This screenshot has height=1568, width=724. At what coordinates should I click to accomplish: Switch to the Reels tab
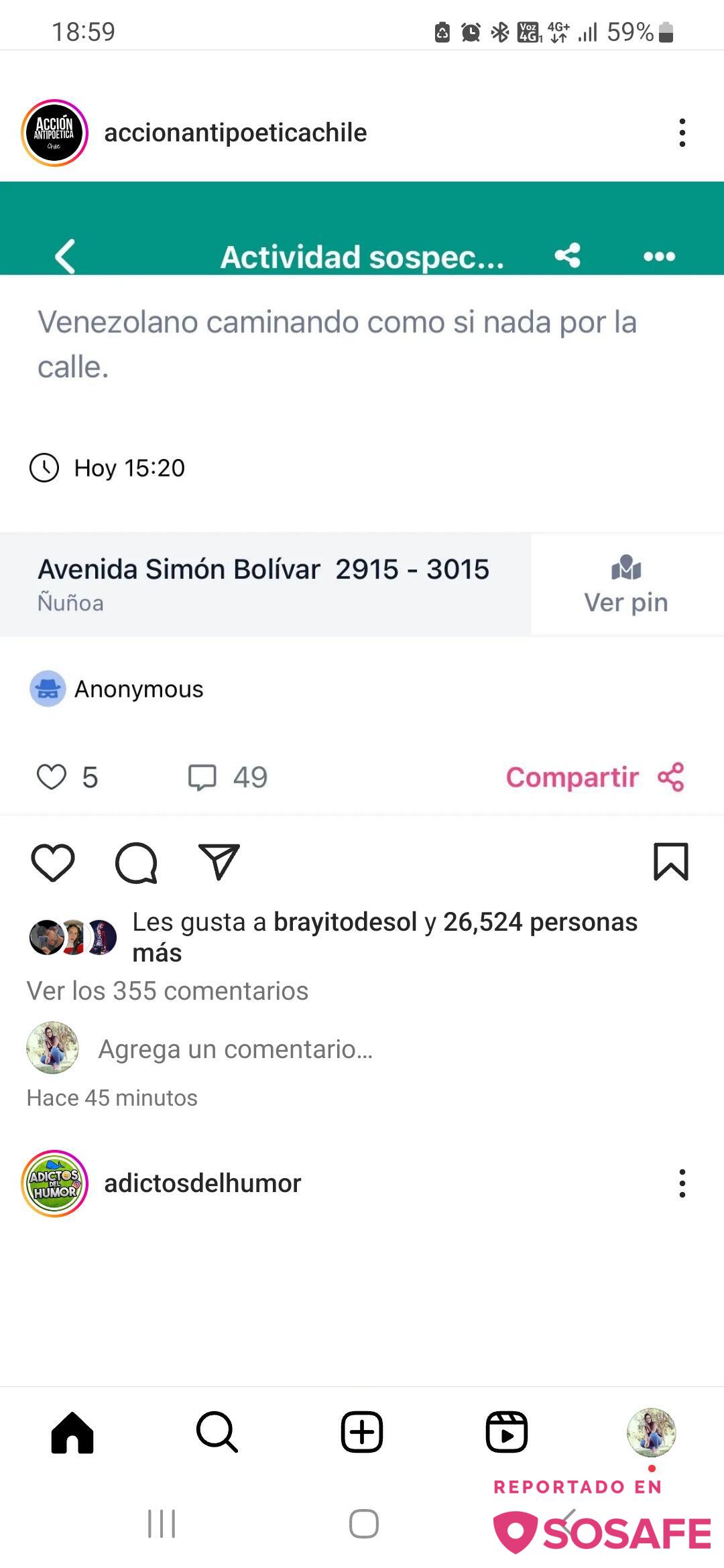[507, 1432]
